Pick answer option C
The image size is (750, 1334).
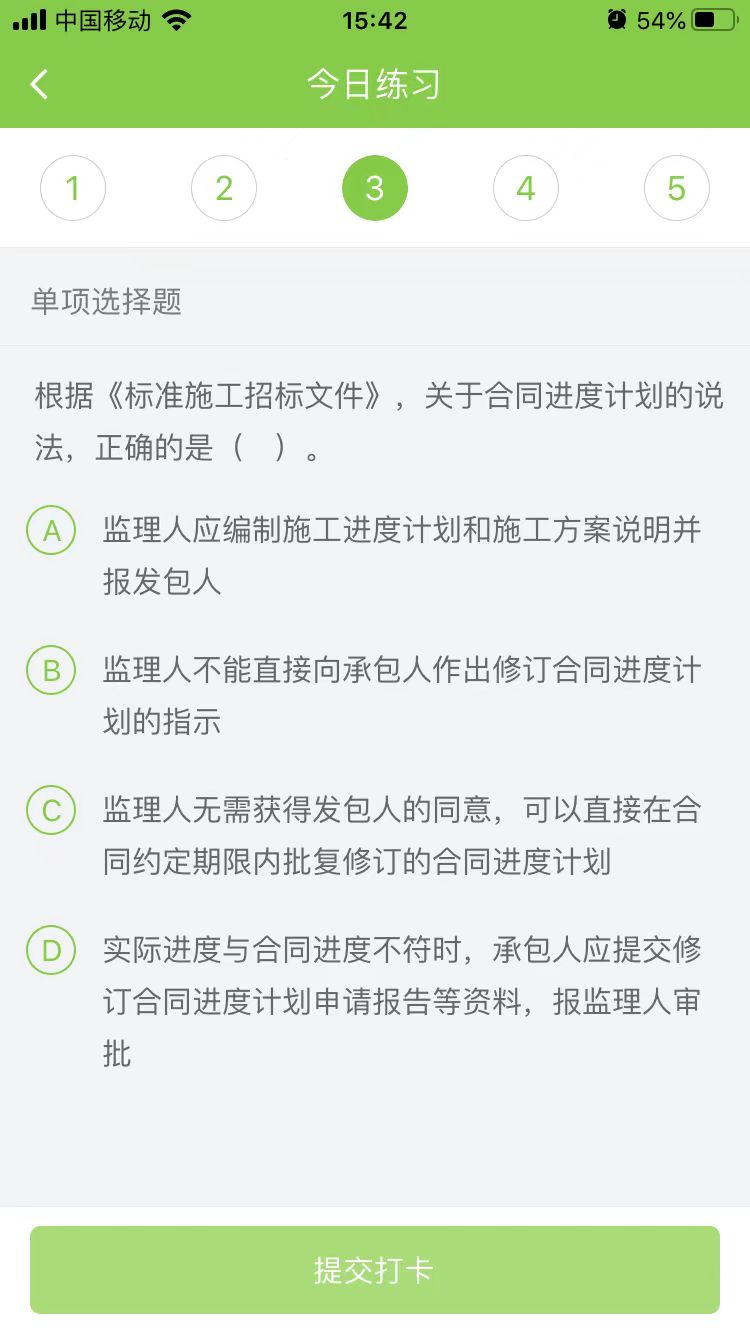[52, 811]
